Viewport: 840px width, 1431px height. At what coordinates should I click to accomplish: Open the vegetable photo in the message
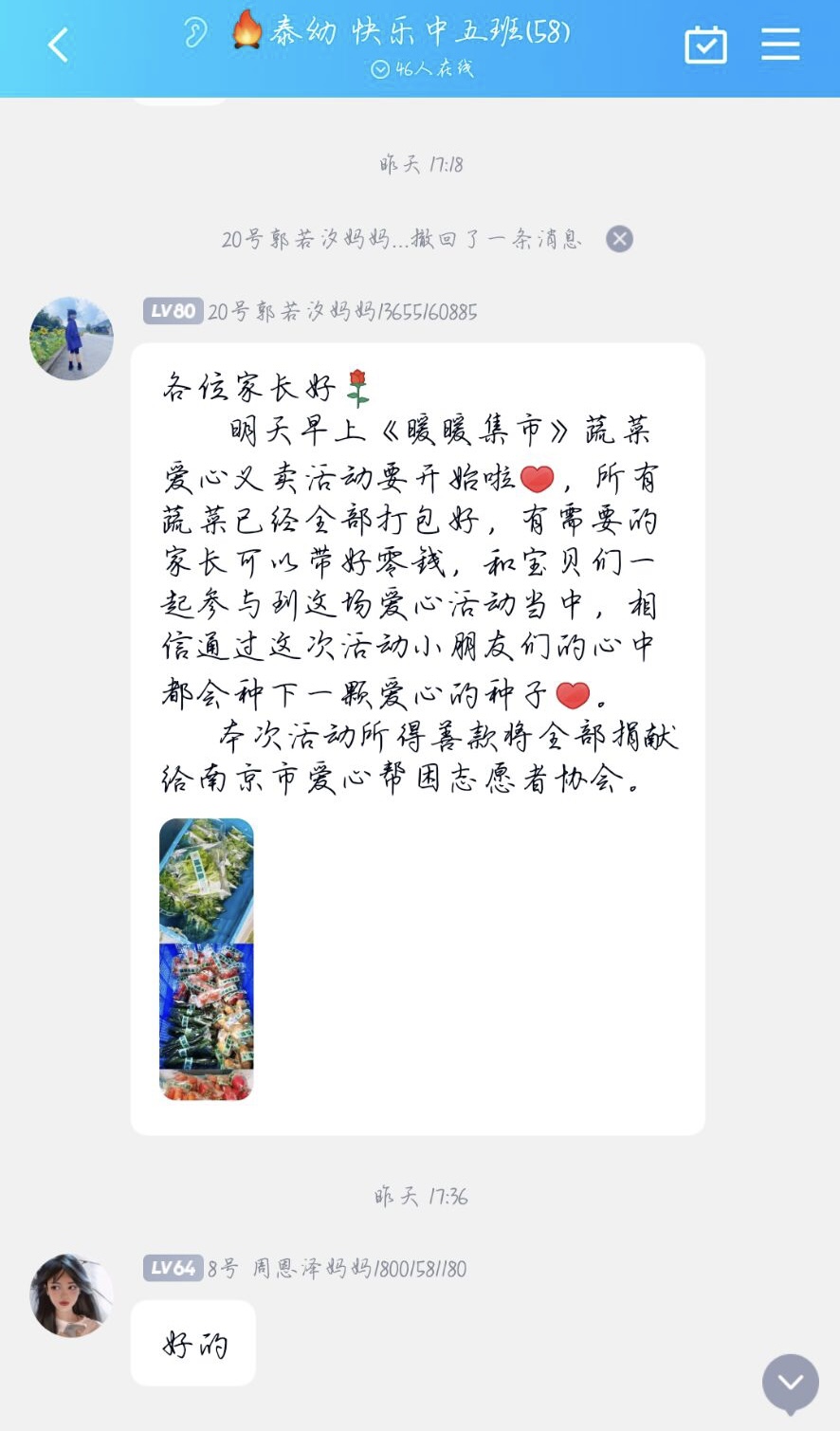[x=207, y=959]
